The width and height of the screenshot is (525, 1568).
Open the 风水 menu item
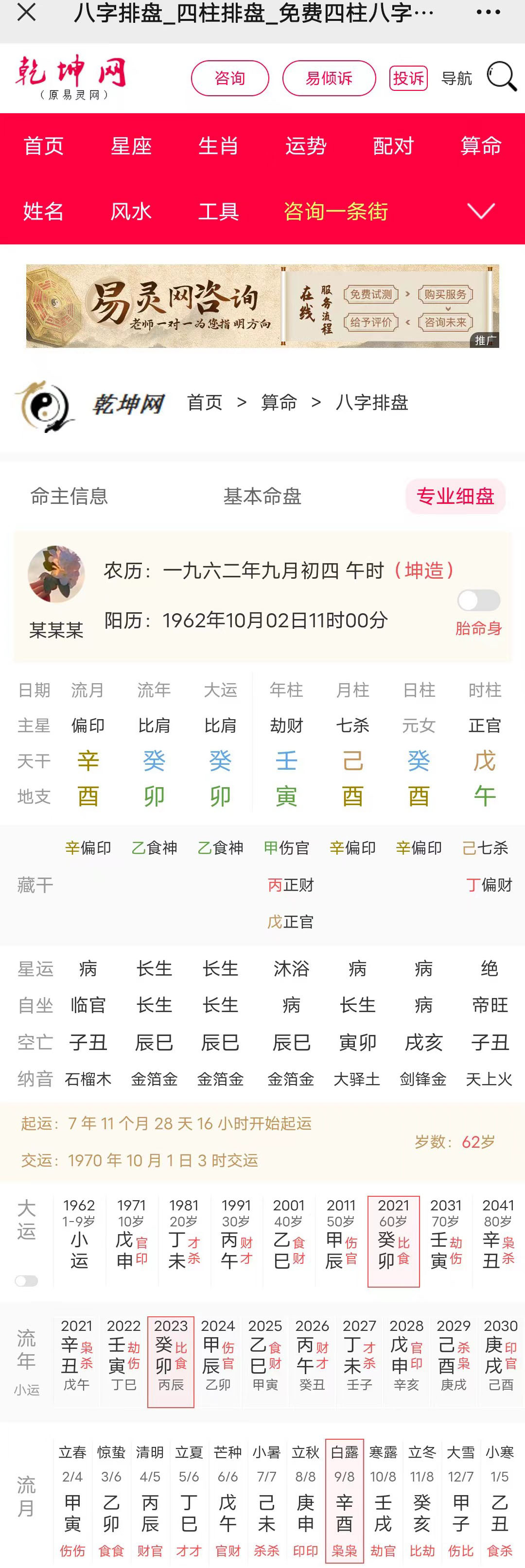point(131,212)
